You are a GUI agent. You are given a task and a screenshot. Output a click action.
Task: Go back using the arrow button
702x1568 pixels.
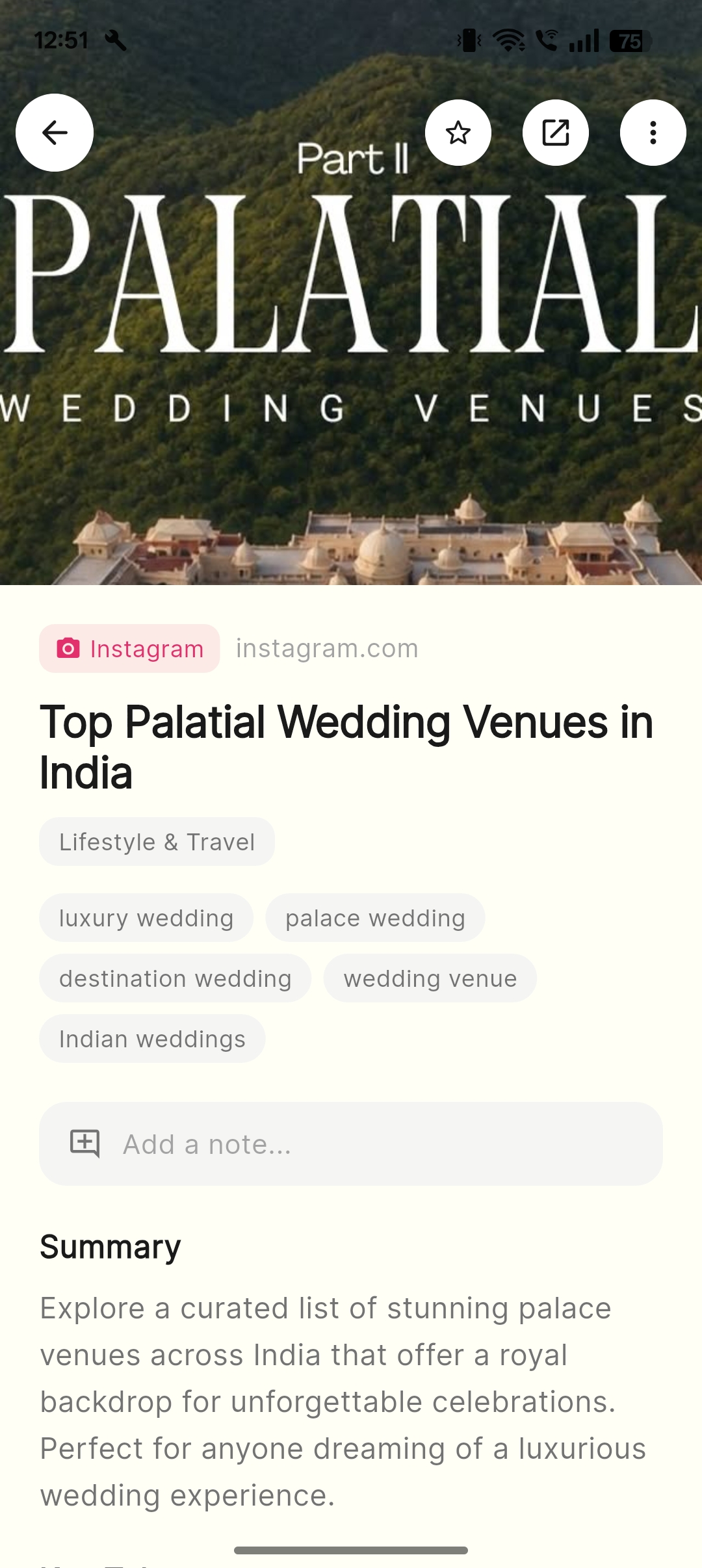(55, 133)
